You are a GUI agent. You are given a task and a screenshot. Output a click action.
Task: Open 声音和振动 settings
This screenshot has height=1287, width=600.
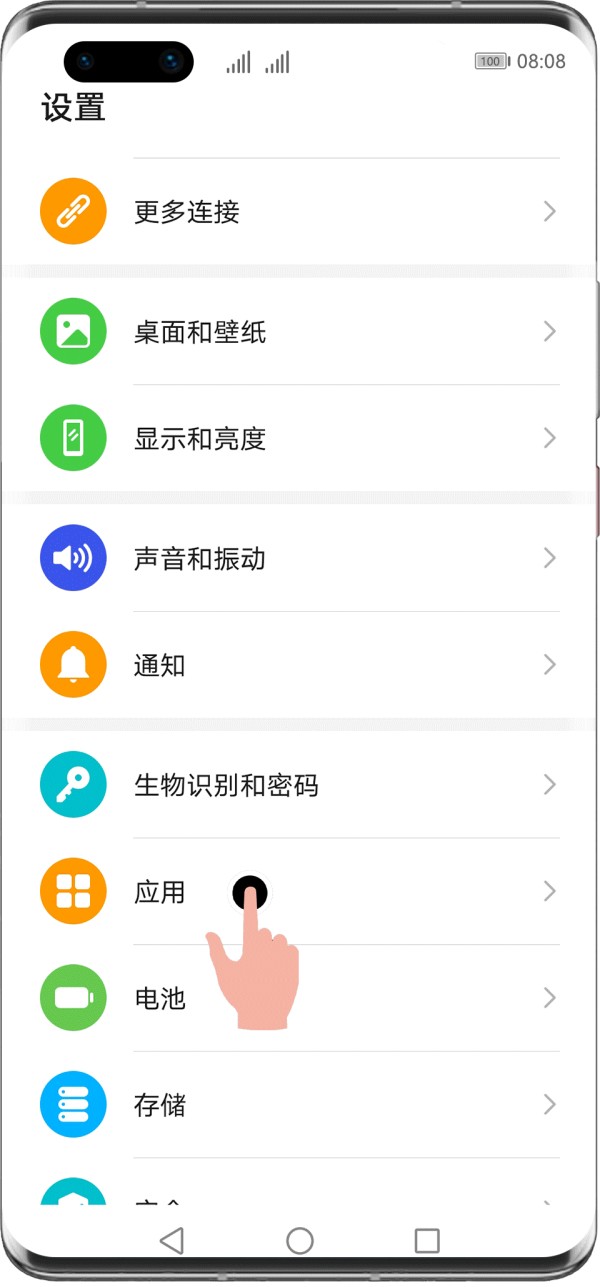point(300,558)
